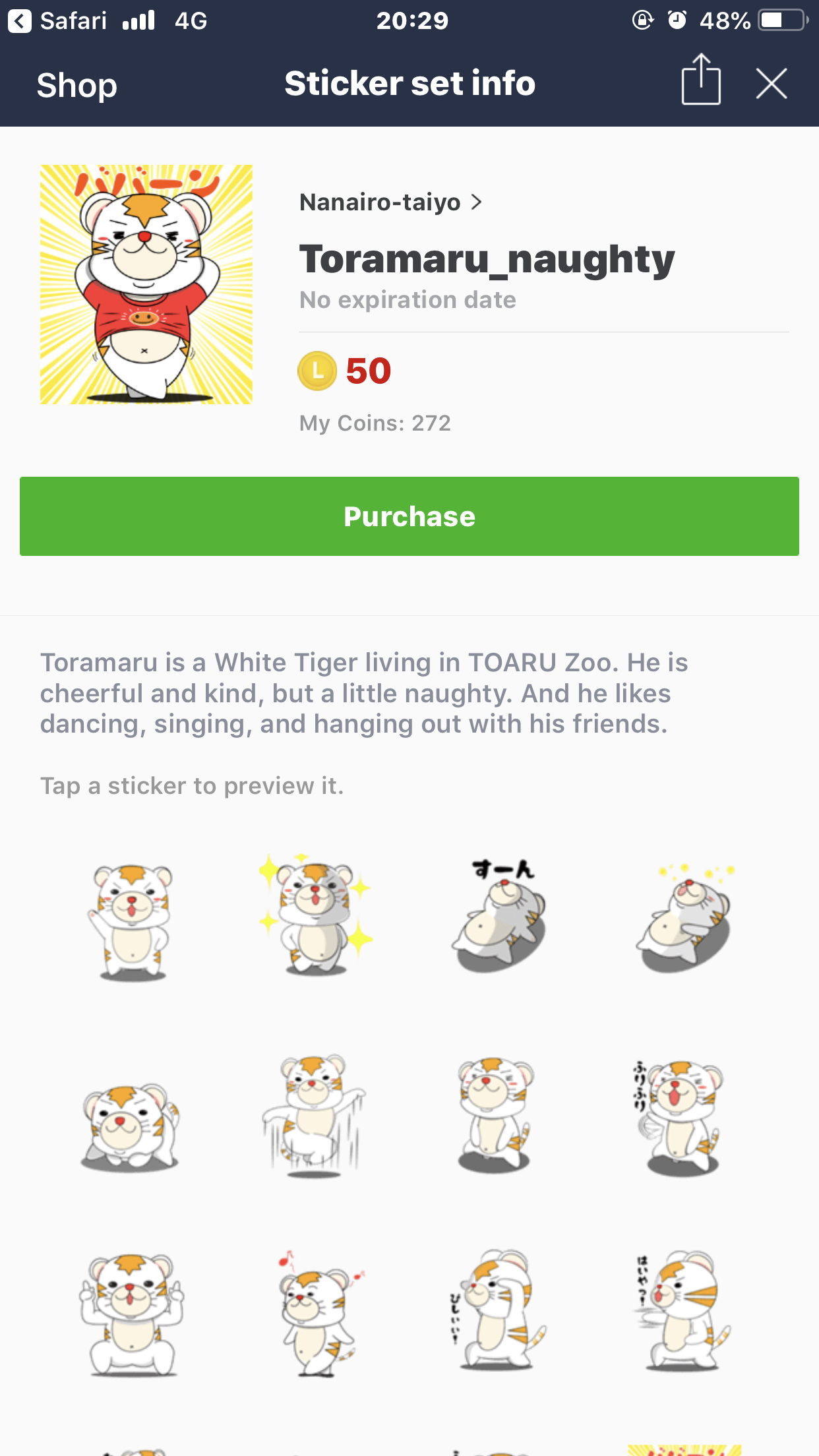Close the Sticker set info page

click(771, 84)
